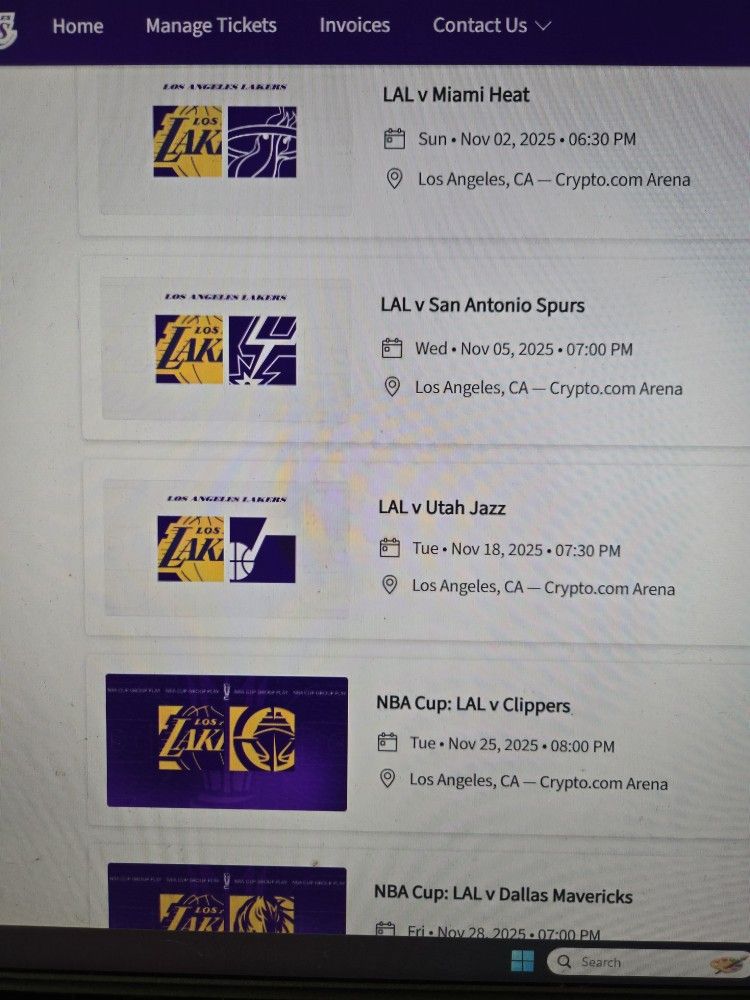750x1000 pixels.
Task: Open the Windows Start menu
Action: [520, 962]
